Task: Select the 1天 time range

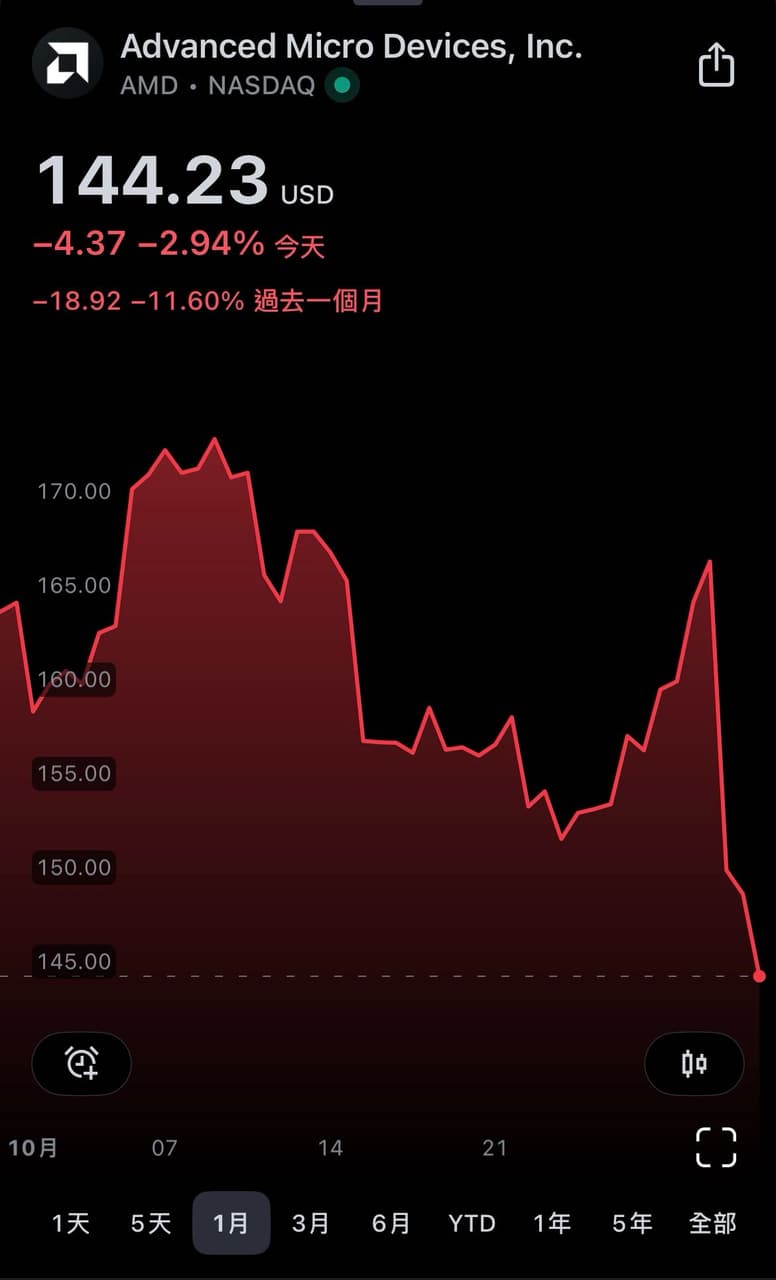Action: coord(71,1223)
